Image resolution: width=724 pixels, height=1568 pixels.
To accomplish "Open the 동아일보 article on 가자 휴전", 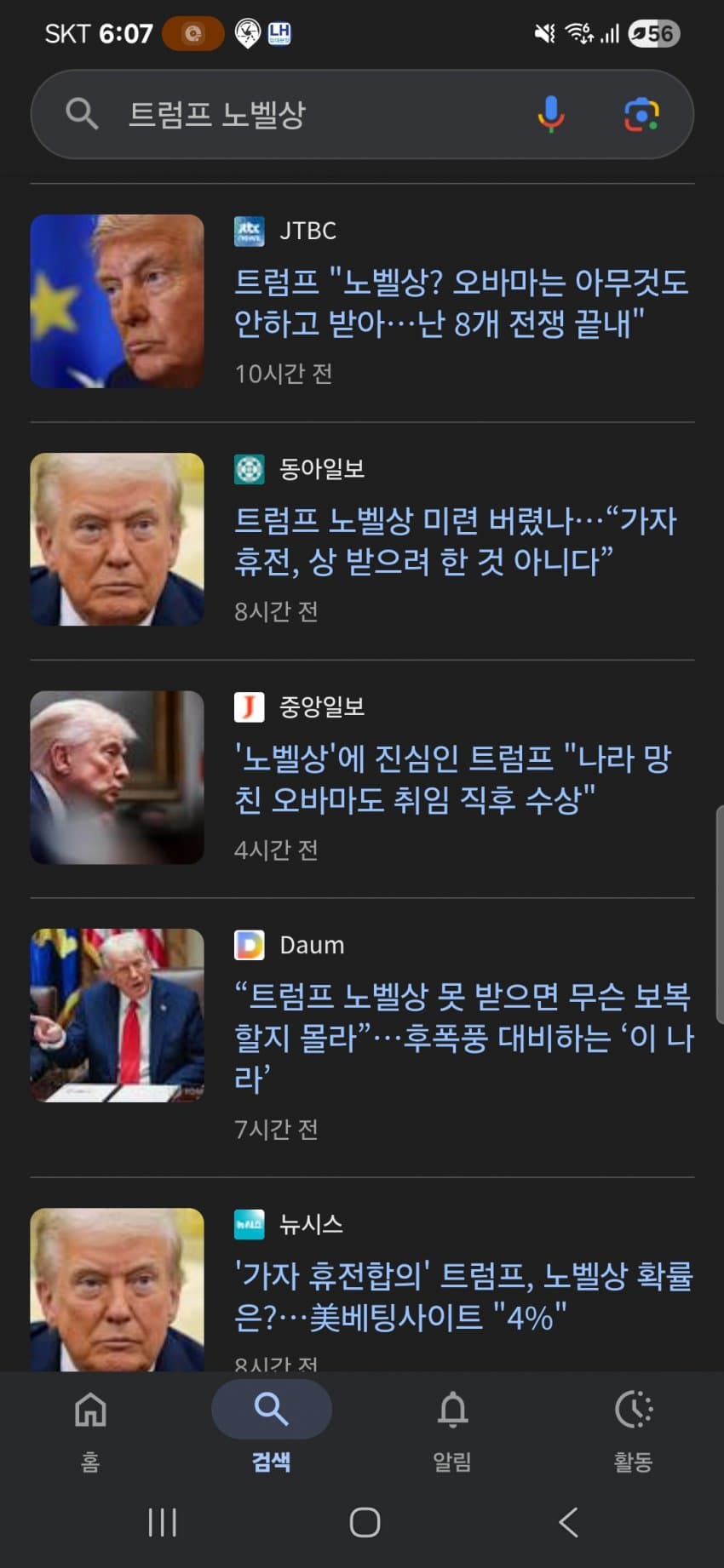I will (456, 541).
